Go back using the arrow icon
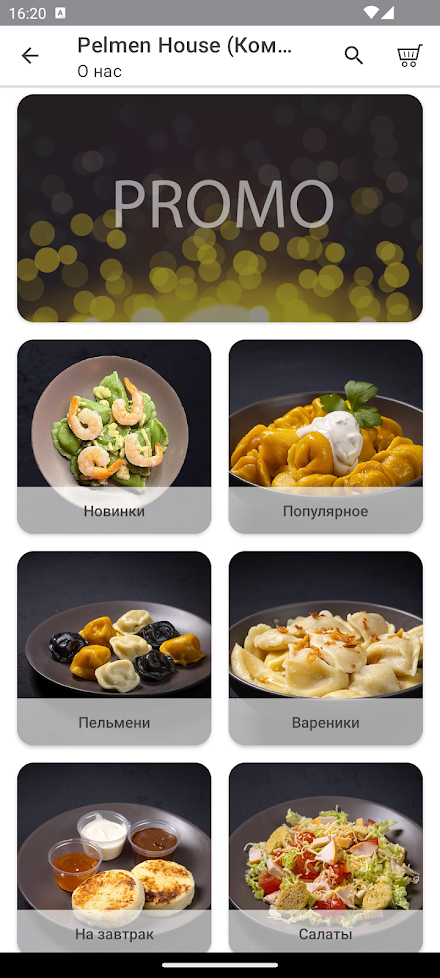 click(x=30, y=56)
